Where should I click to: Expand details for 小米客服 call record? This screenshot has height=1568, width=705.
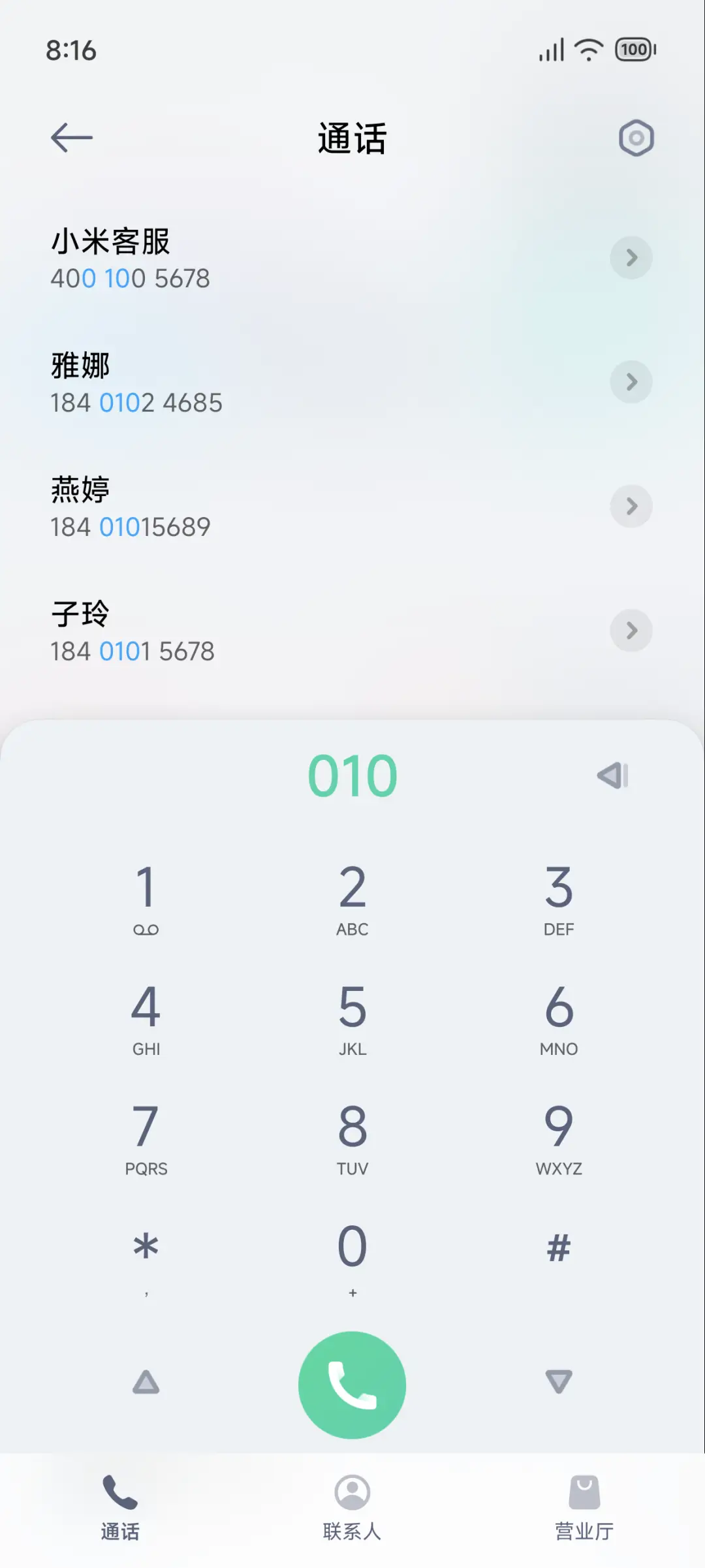pyautogui.click(x=631, y=258)
